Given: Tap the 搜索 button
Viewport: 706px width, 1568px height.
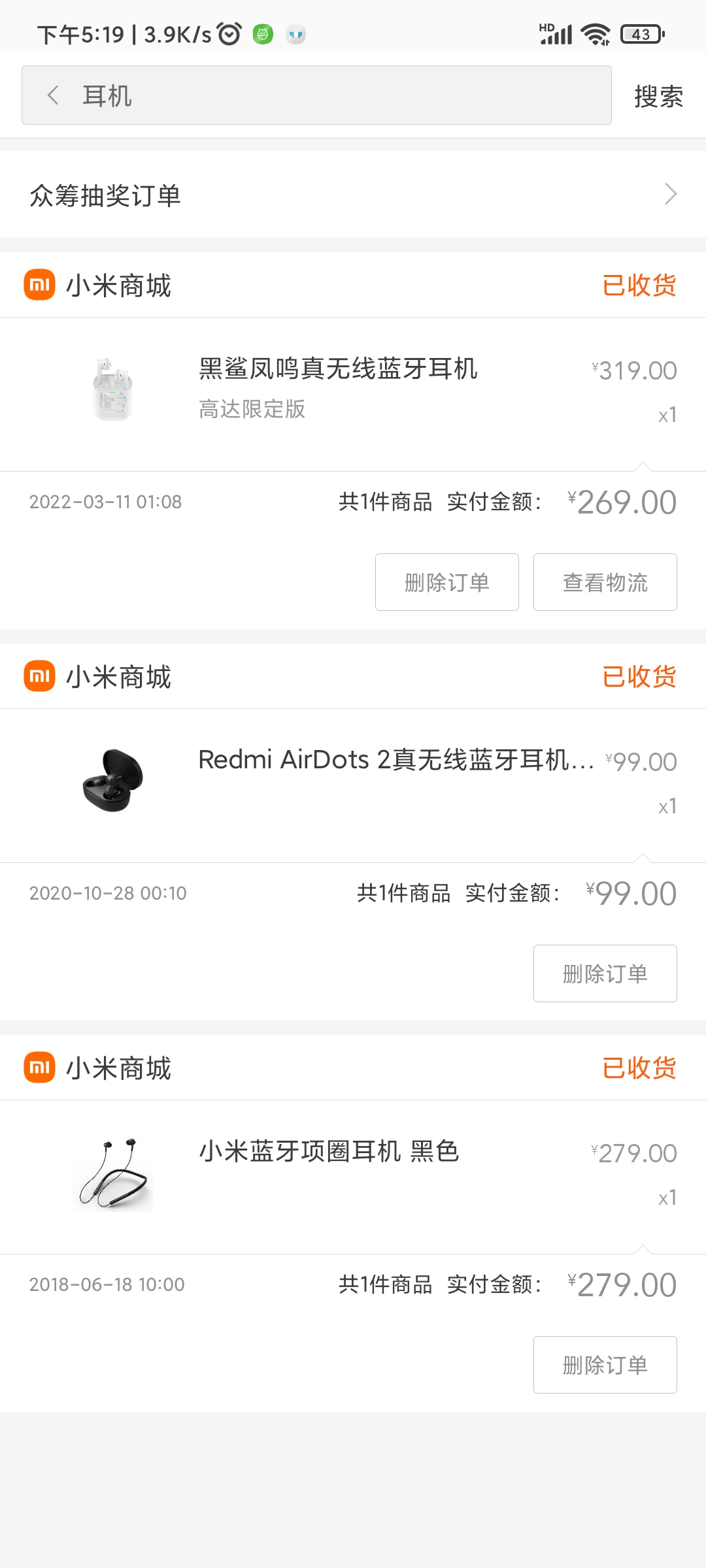Looking at the screenshot, I should tap(658, 97).
